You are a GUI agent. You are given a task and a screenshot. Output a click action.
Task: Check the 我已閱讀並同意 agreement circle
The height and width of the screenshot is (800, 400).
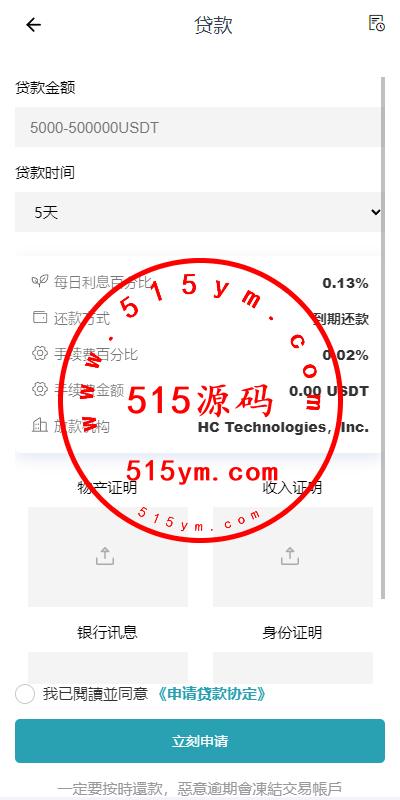tap(25, 694)
